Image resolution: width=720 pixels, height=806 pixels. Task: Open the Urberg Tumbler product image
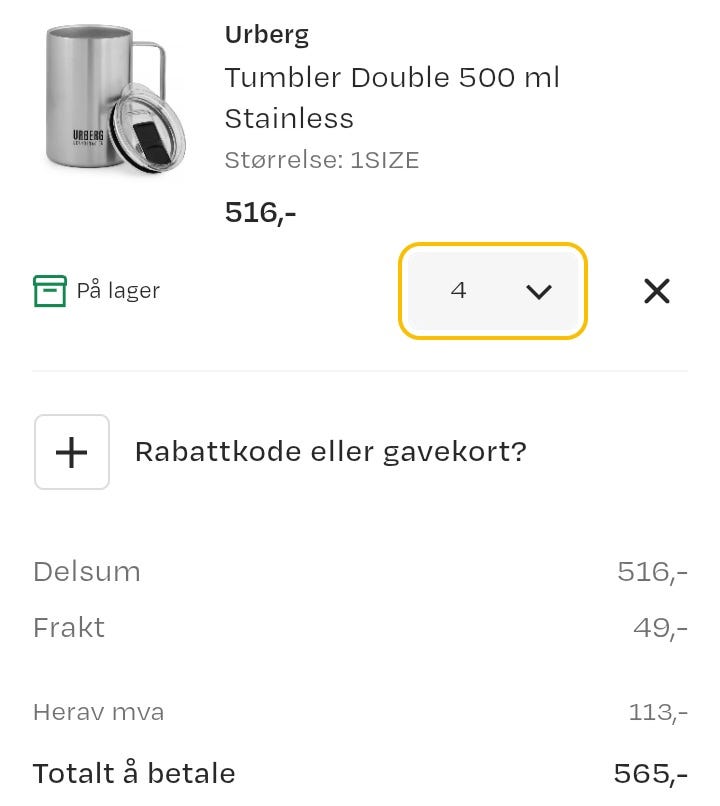[x=115, y=100]
